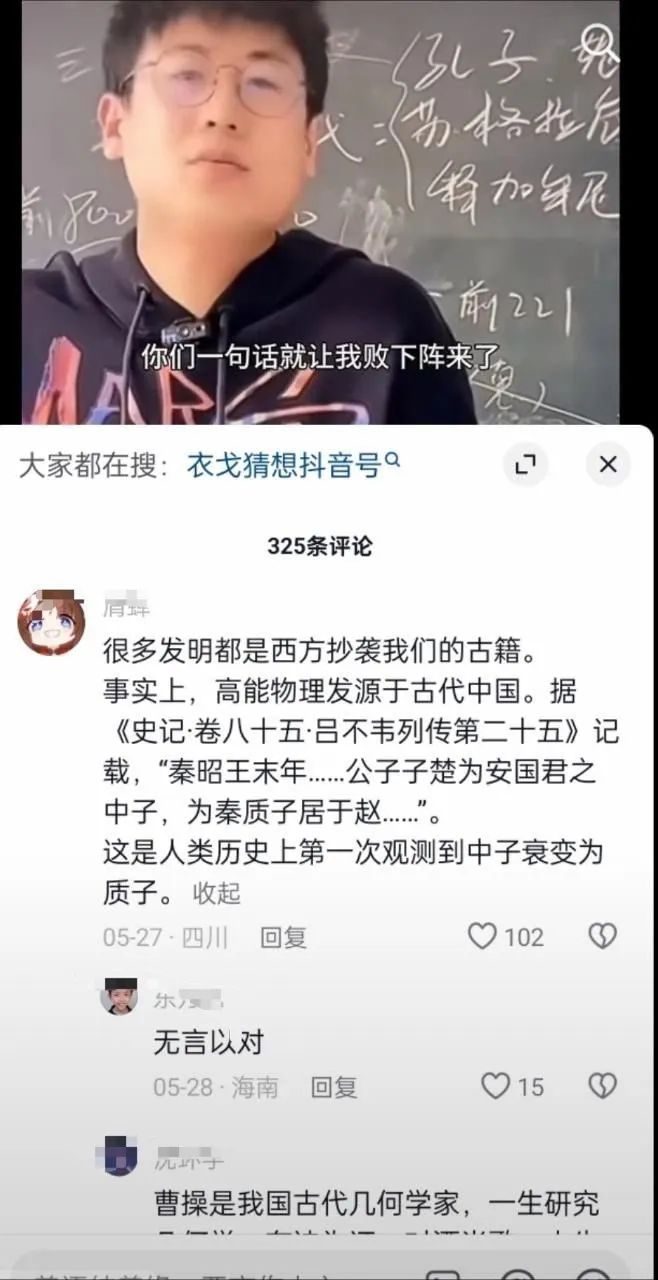Reply to the 无言以对 comment
The image size is (658, 1280).
tap(333, 1087)
